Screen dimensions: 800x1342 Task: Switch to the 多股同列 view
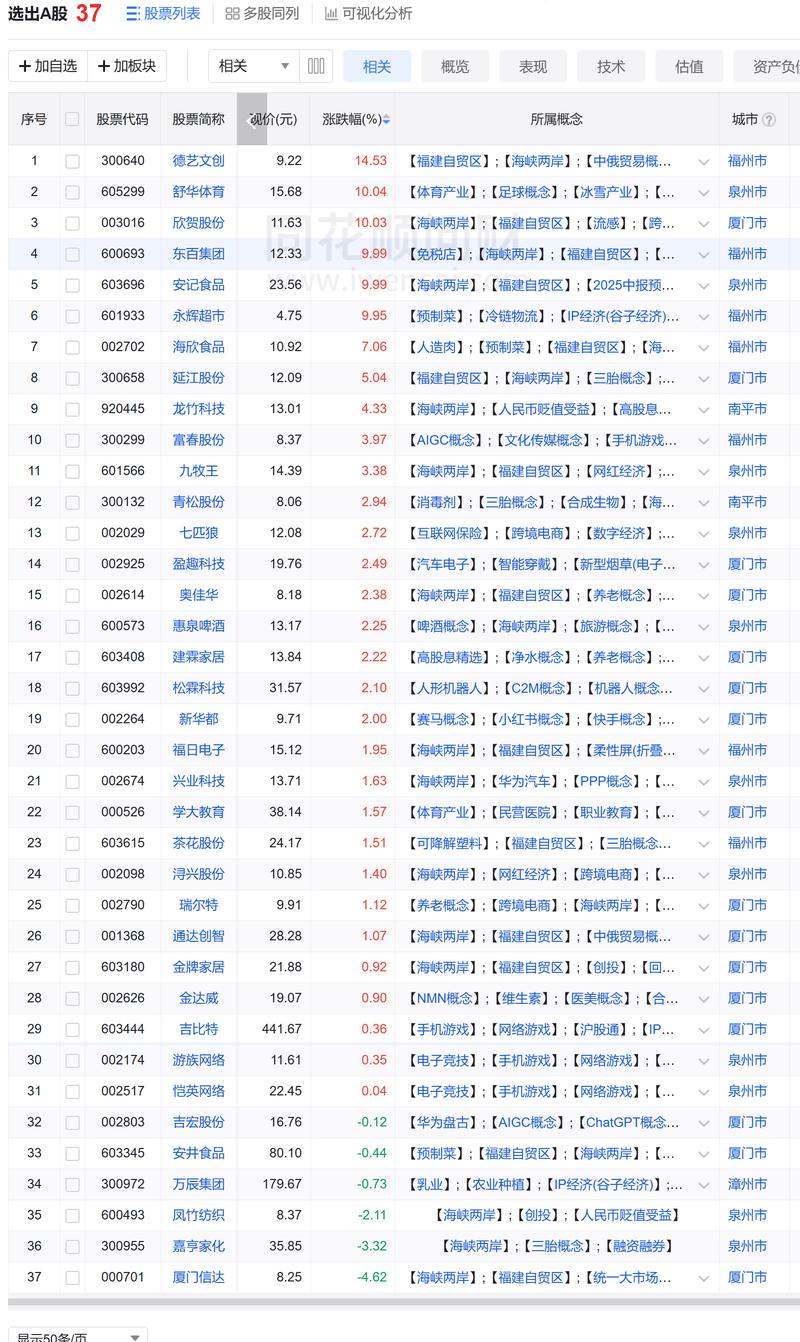262,14
